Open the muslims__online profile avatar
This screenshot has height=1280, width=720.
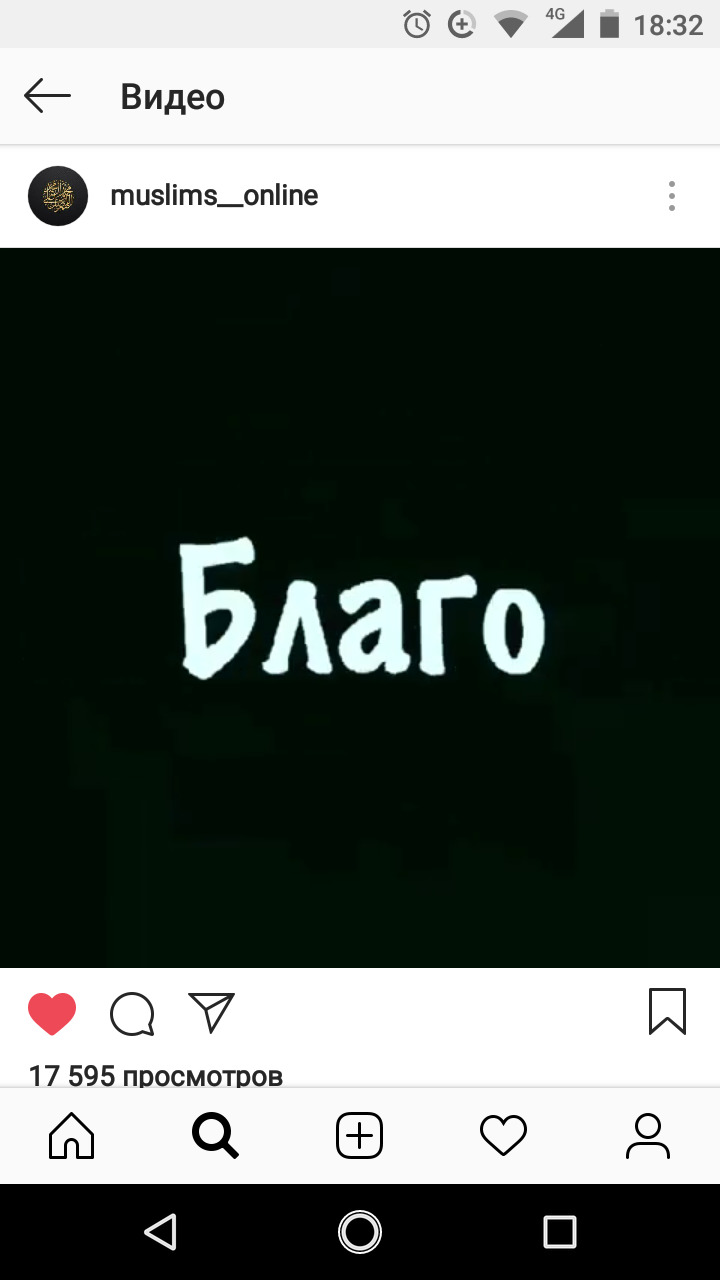coord(58,196)
